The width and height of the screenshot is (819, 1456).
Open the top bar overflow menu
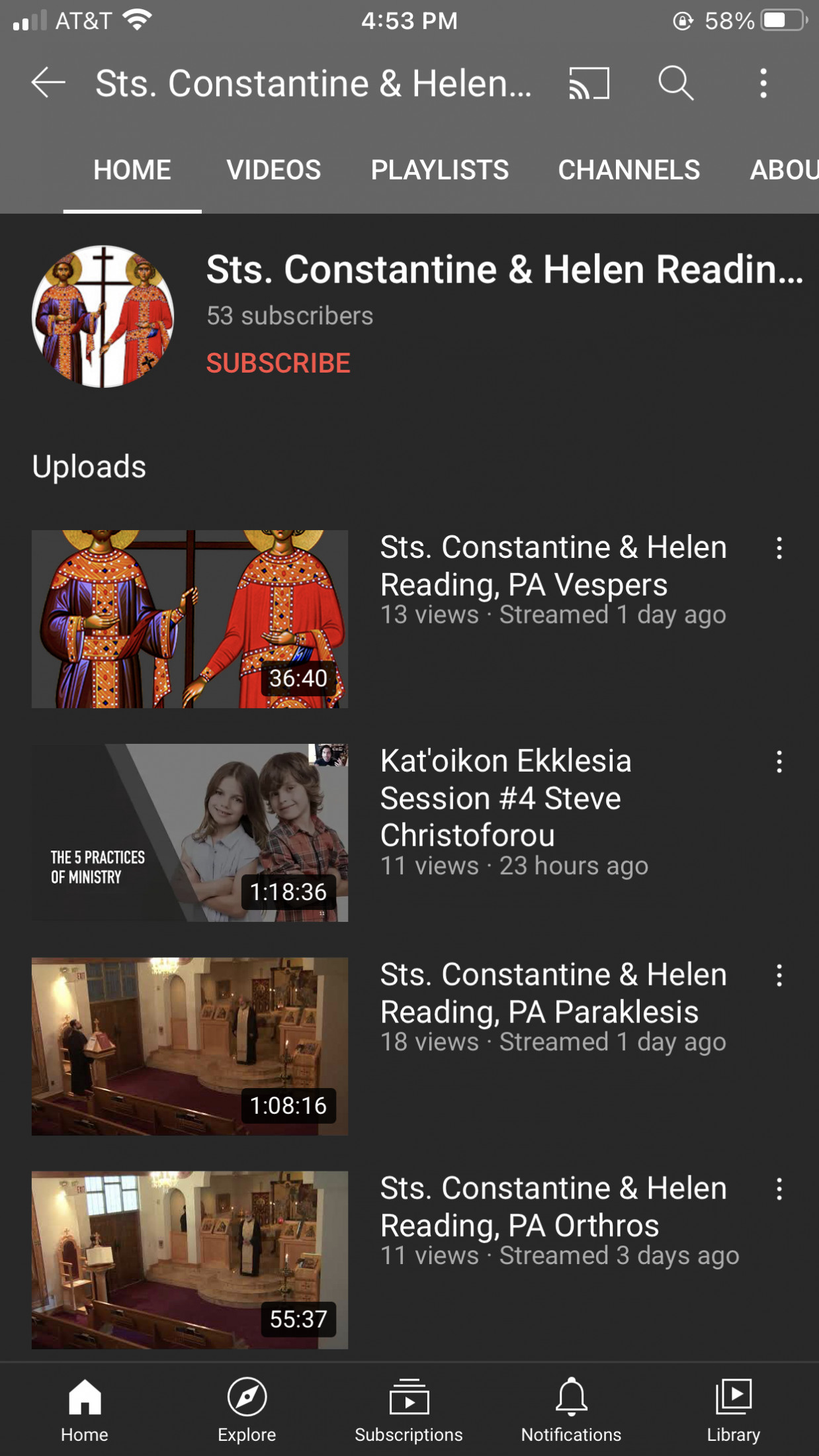[x=763, y=83]
